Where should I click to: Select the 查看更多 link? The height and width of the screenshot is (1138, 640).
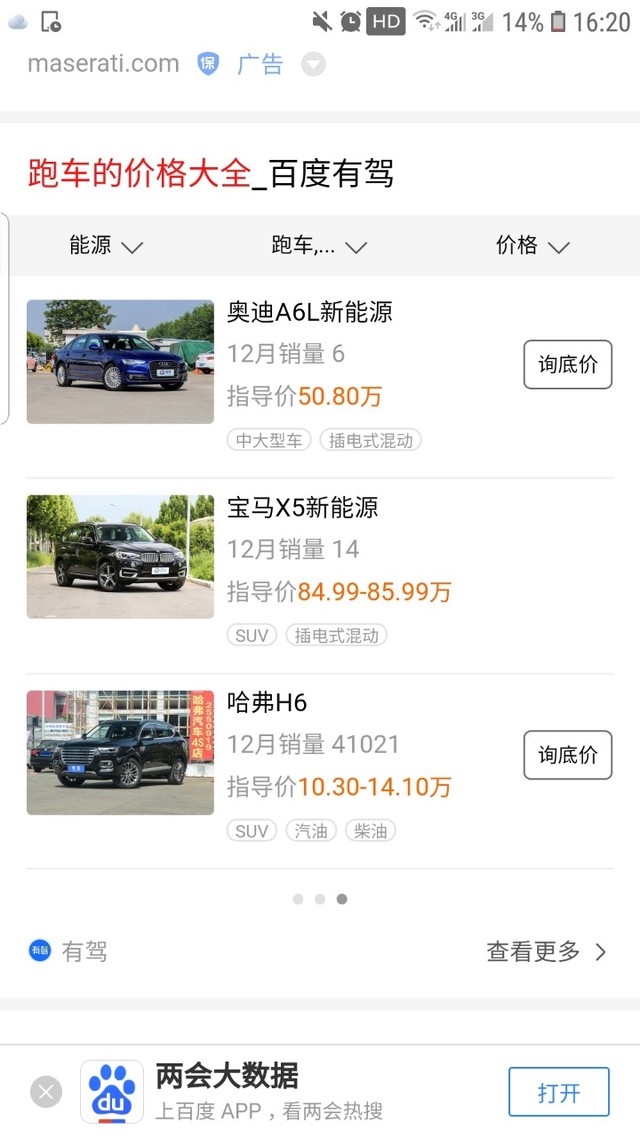coord(546,952)
